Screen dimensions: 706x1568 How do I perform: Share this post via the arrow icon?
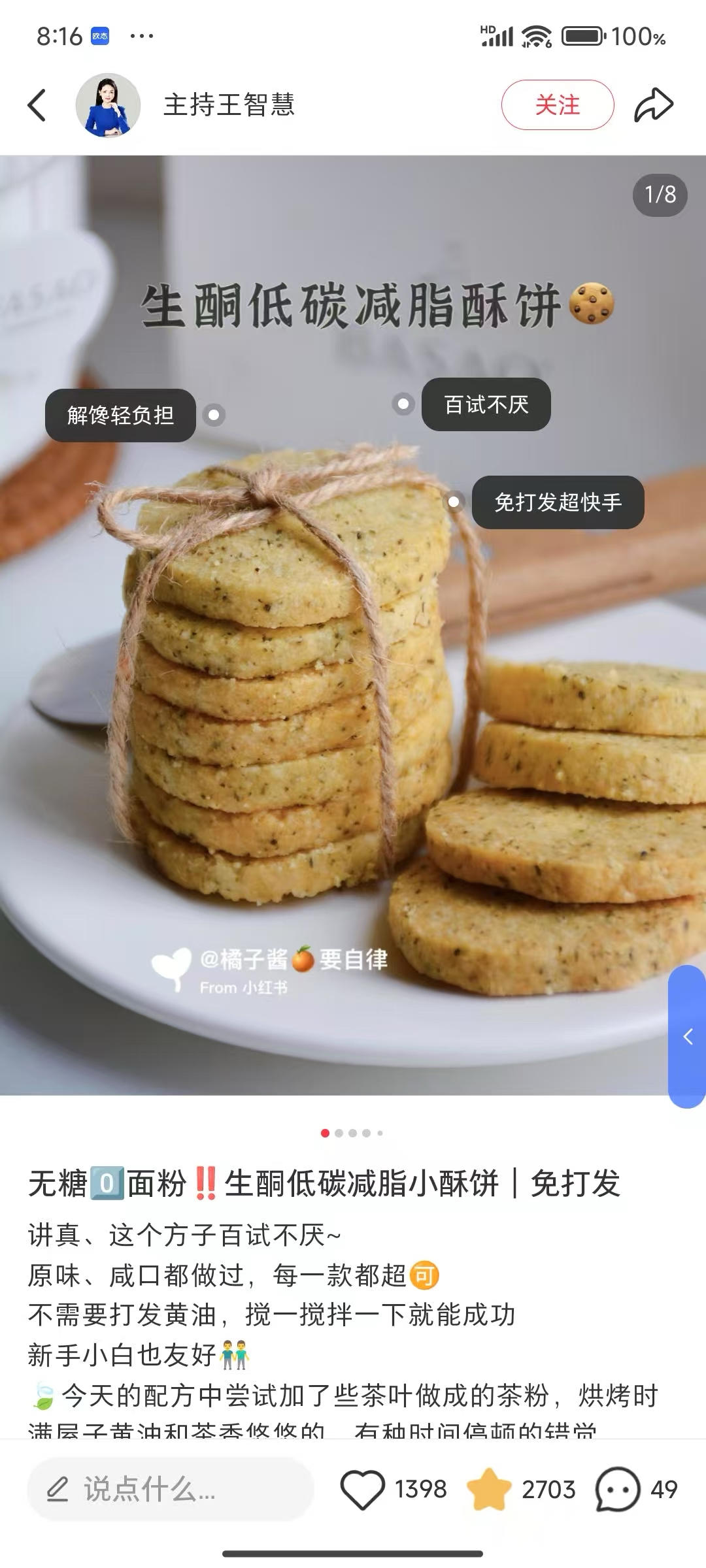click(653, 105)
